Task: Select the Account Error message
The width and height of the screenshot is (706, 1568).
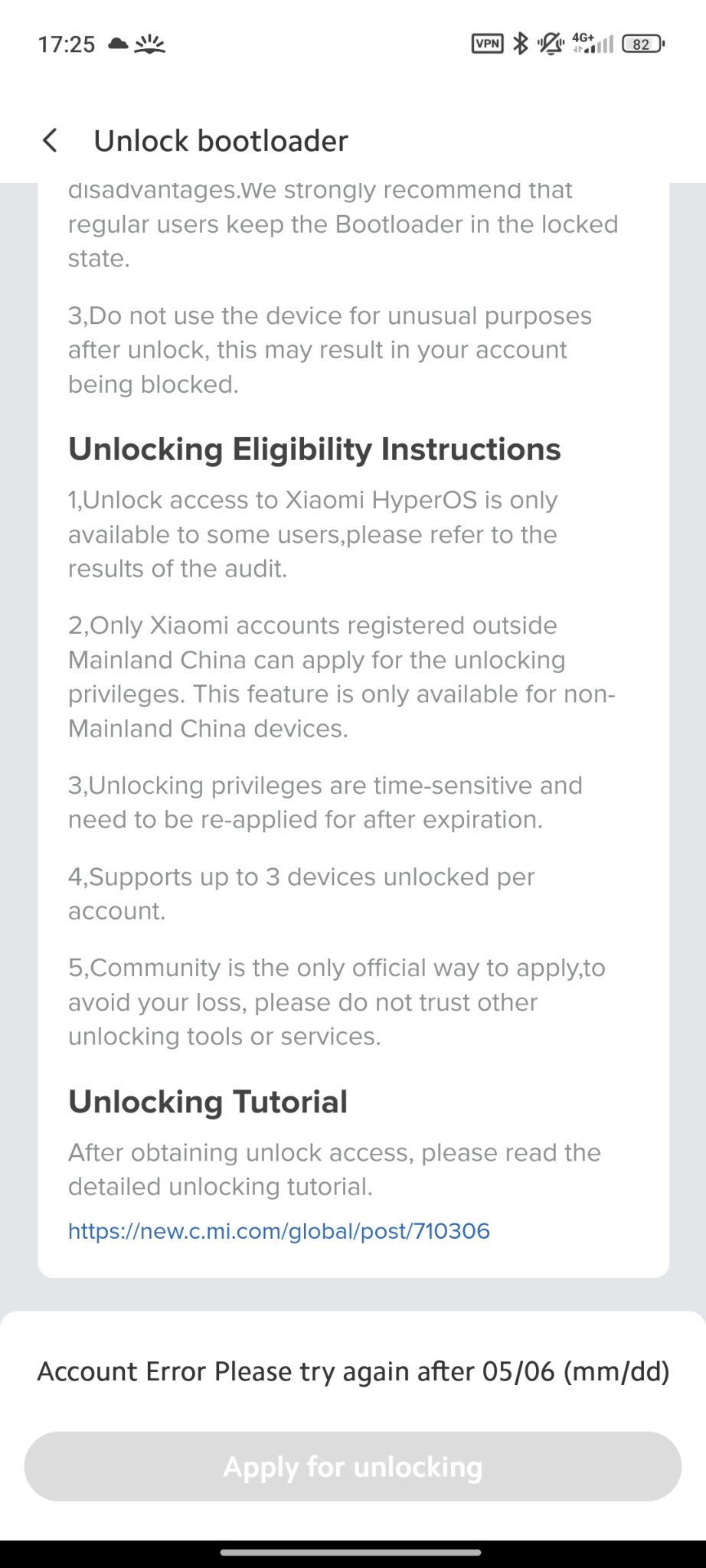Action: pos(352,1371)
